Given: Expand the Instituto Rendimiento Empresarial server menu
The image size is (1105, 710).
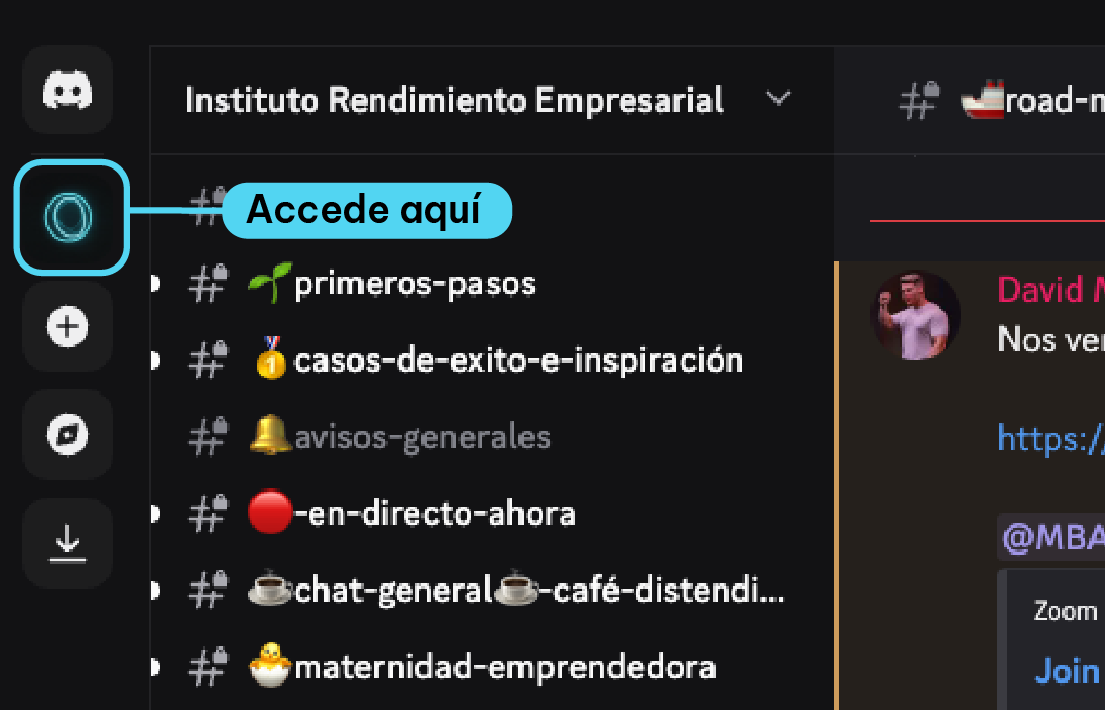Looking at the screenshot, I should click(x=777, y=100).
